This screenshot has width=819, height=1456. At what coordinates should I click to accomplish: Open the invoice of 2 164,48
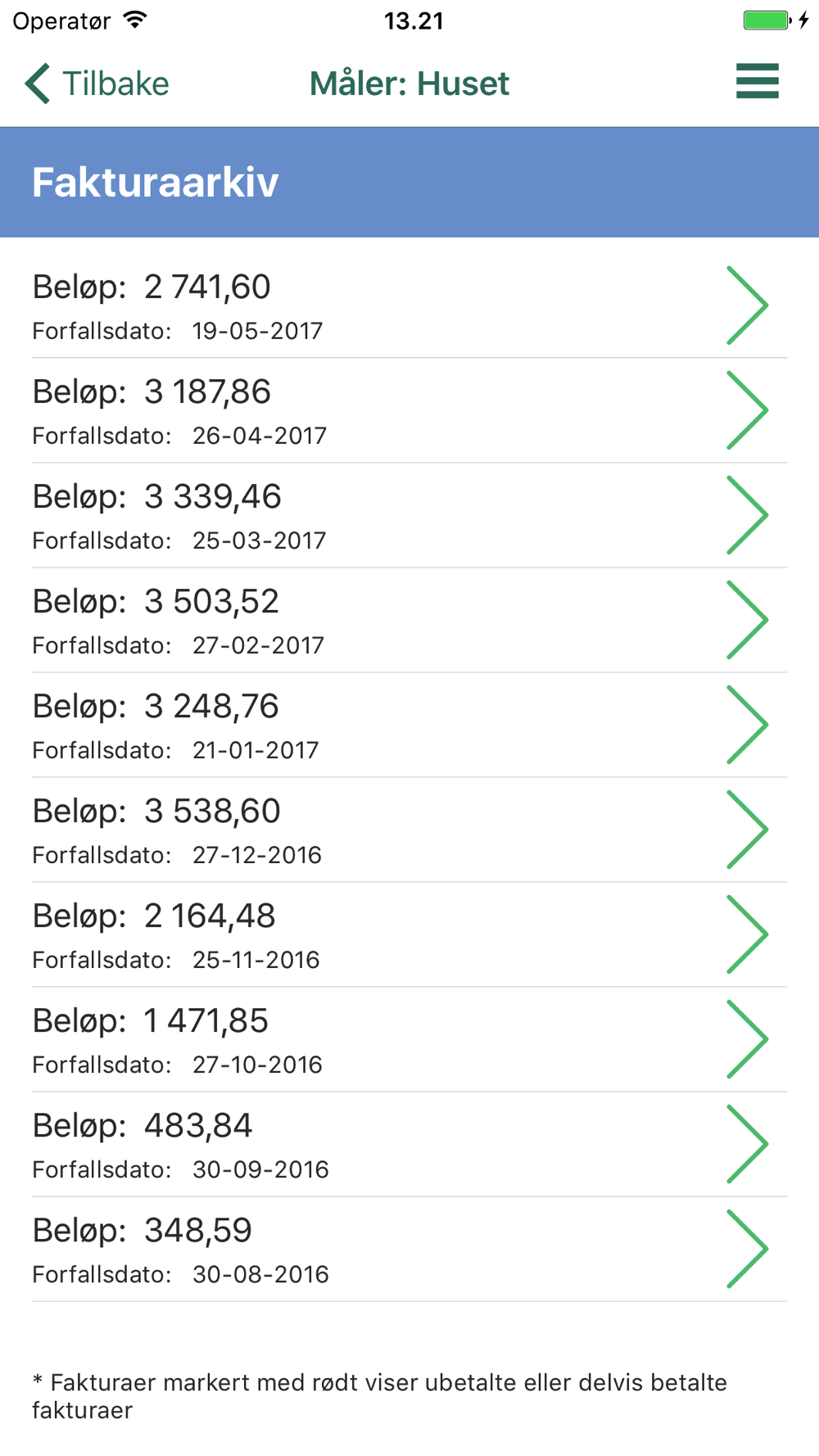tap(409, 934)
